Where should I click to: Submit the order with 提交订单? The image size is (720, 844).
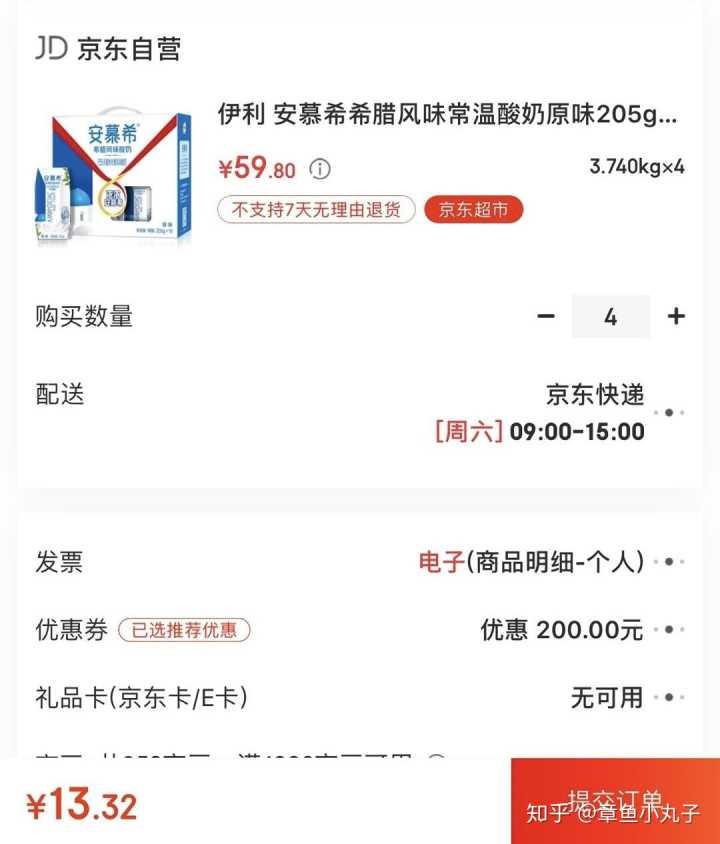[615, 801]
